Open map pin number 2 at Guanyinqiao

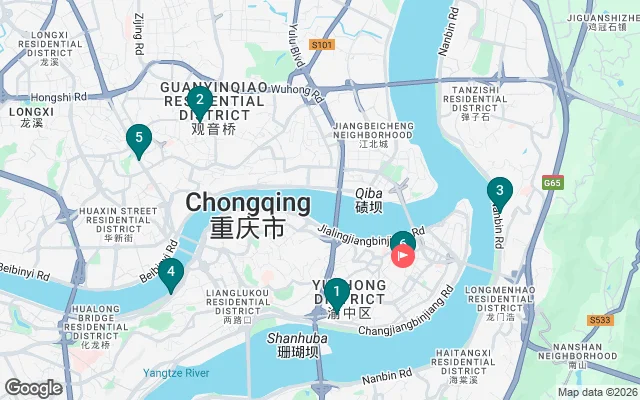tap(199, 100)
